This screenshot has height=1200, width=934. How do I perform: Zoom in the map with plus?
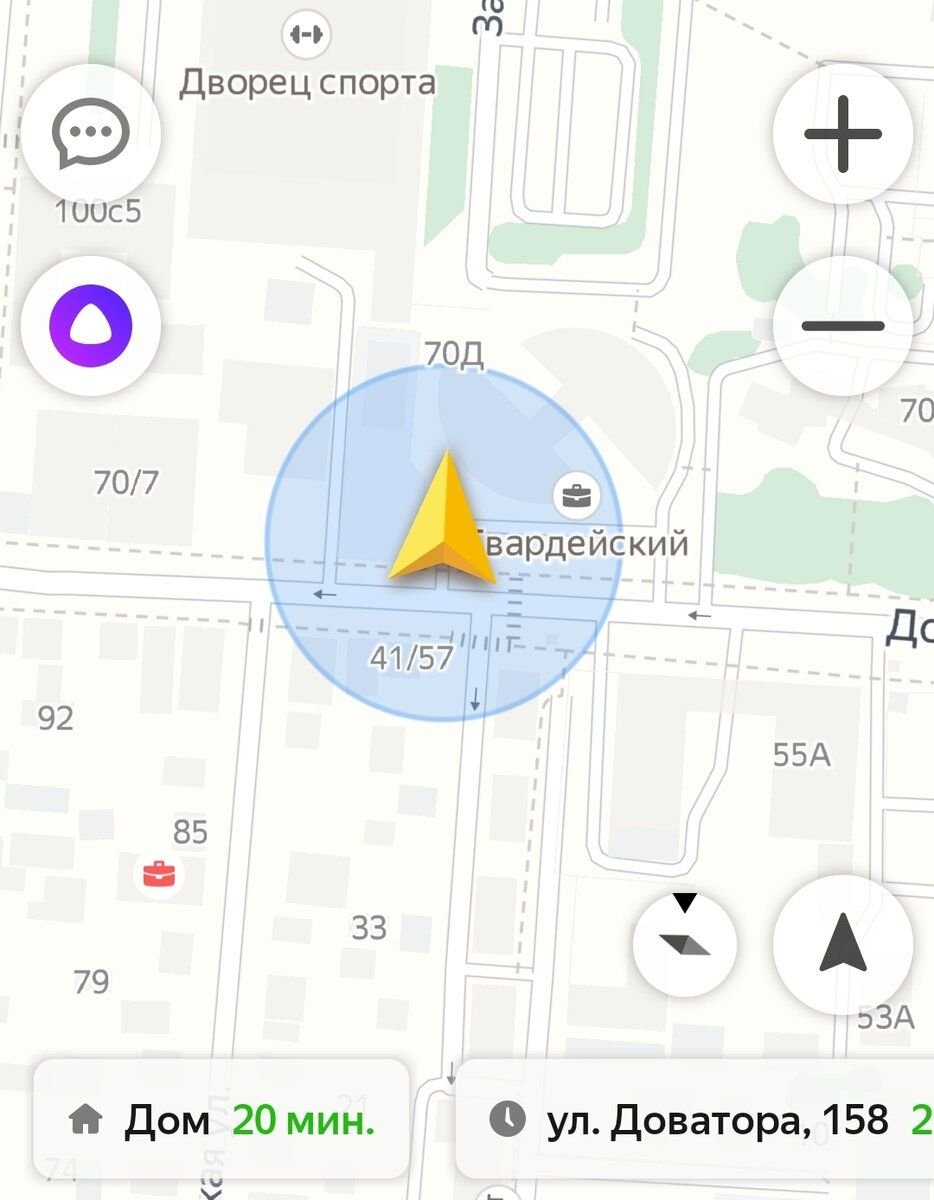[x=843, y=134]
